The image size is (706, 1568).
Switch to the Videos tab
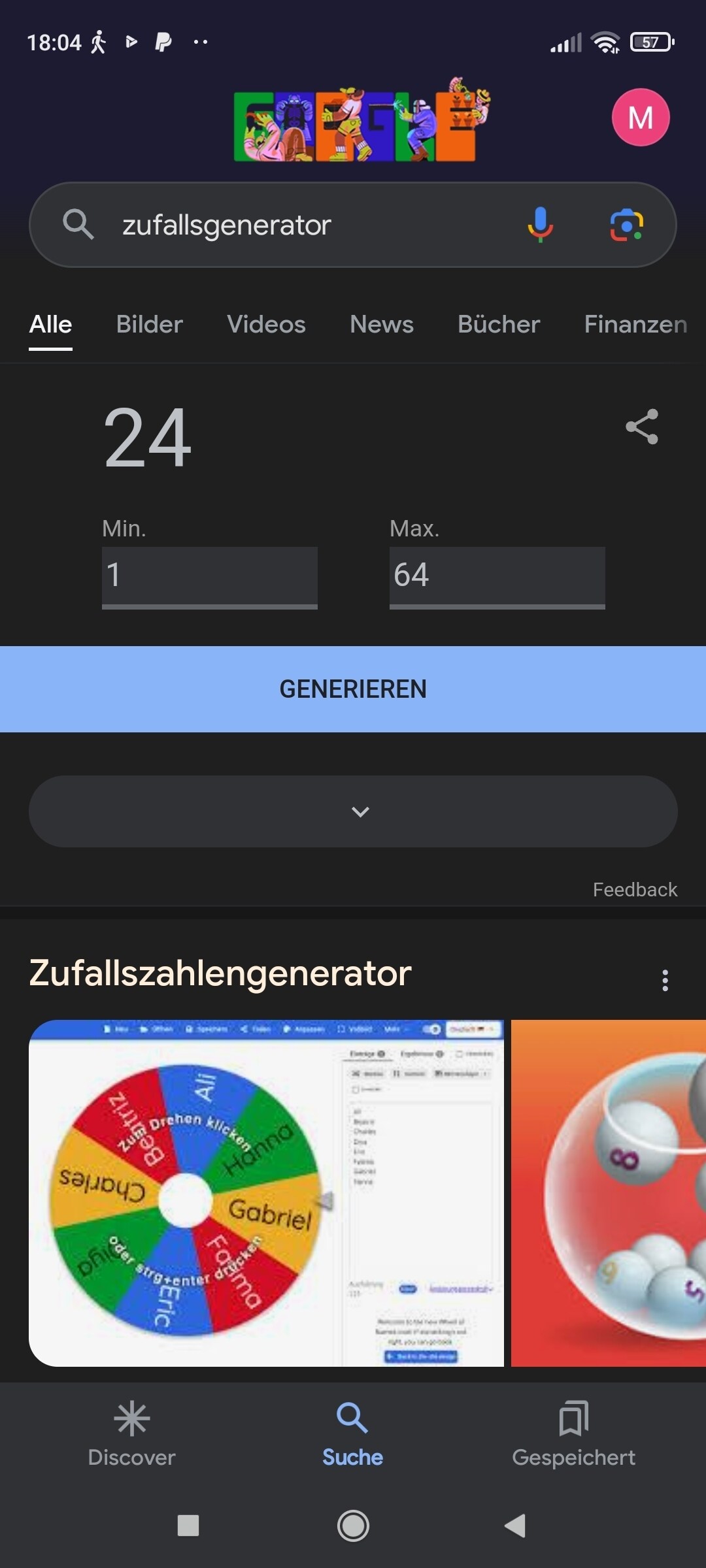266,324
